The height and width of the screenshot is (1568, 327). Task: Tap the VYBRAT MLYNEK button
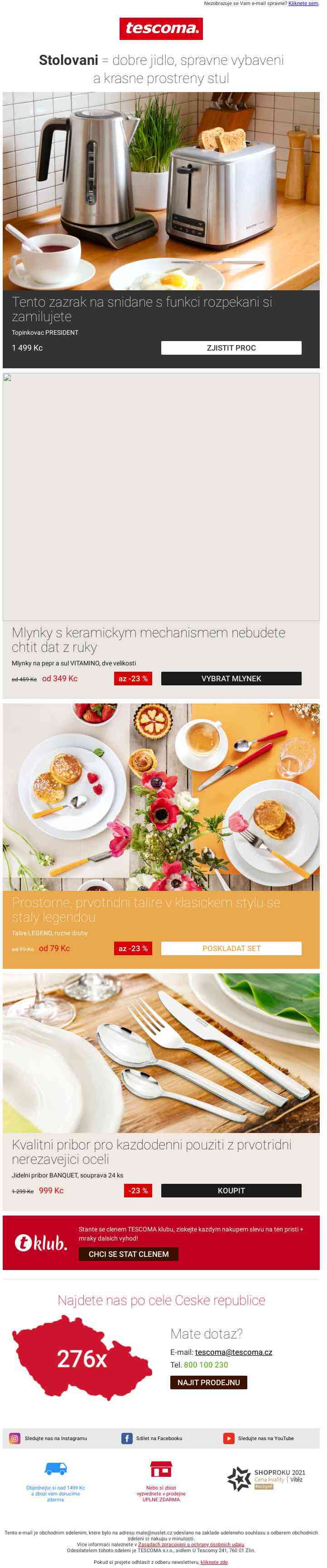tap(231, 678)
